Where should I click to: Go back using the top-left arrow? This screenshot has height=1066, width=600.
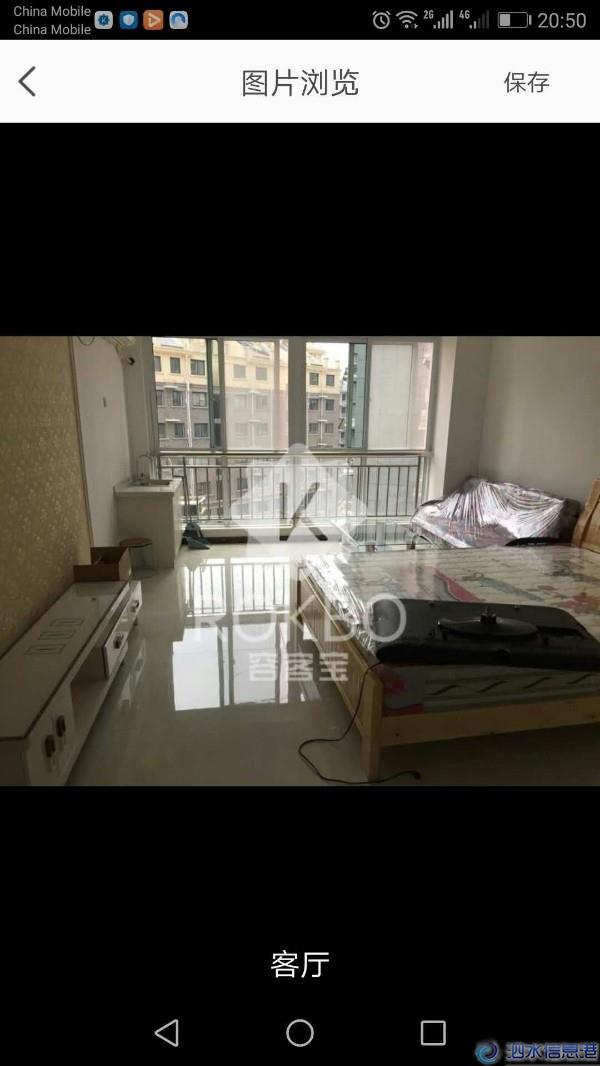[x=28, y=82]
